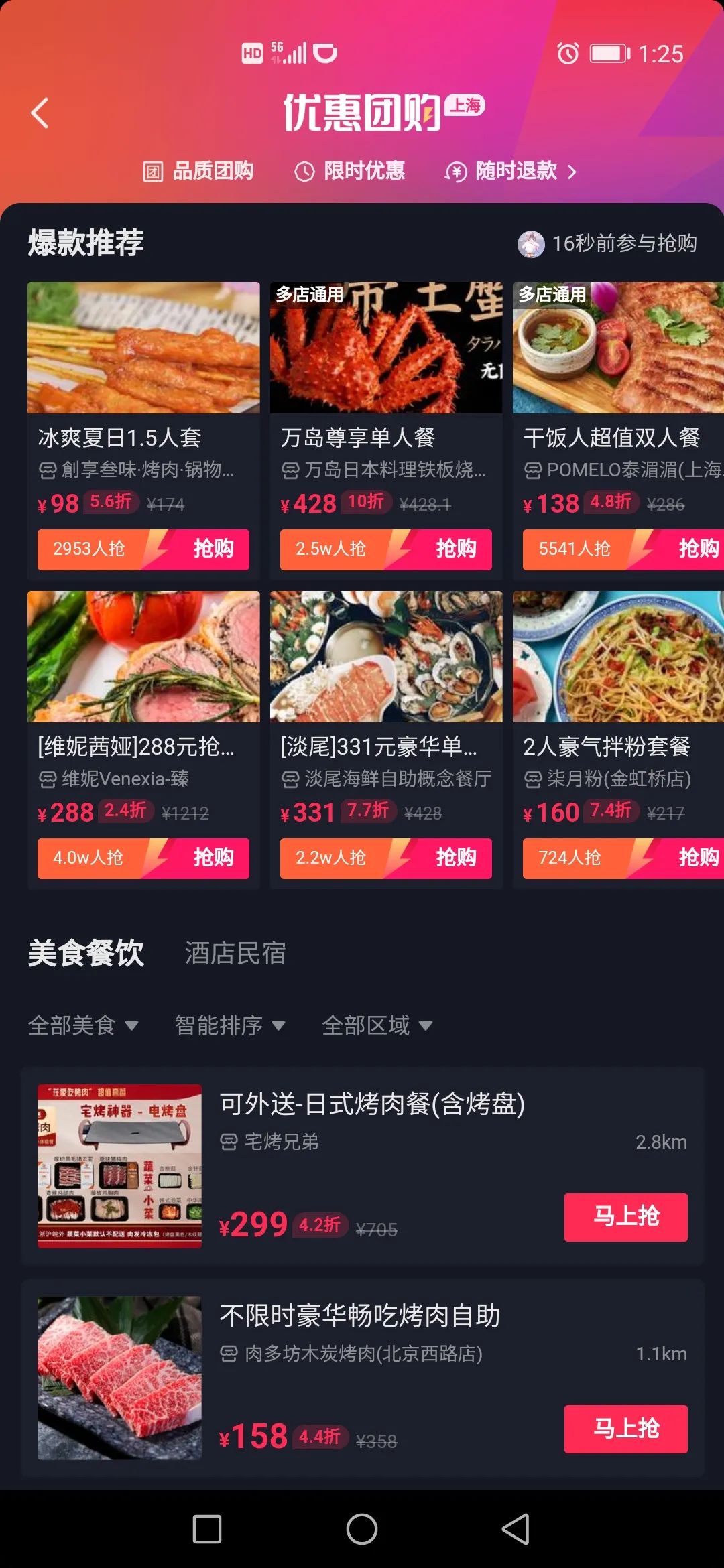Screen dimensions: 724x1568
Task: Tap the back arrow at top left
Action: pos(39,112)
